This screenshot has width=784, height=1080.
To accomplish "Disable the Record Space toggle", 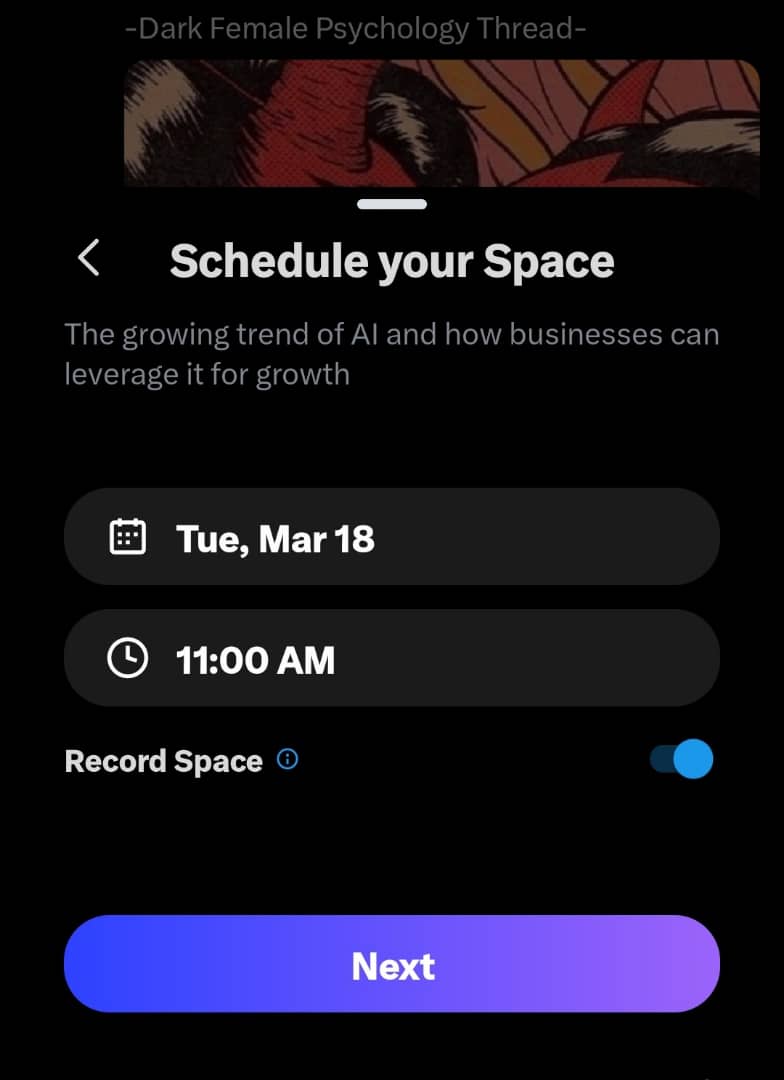I will click(x=680, y=759).
